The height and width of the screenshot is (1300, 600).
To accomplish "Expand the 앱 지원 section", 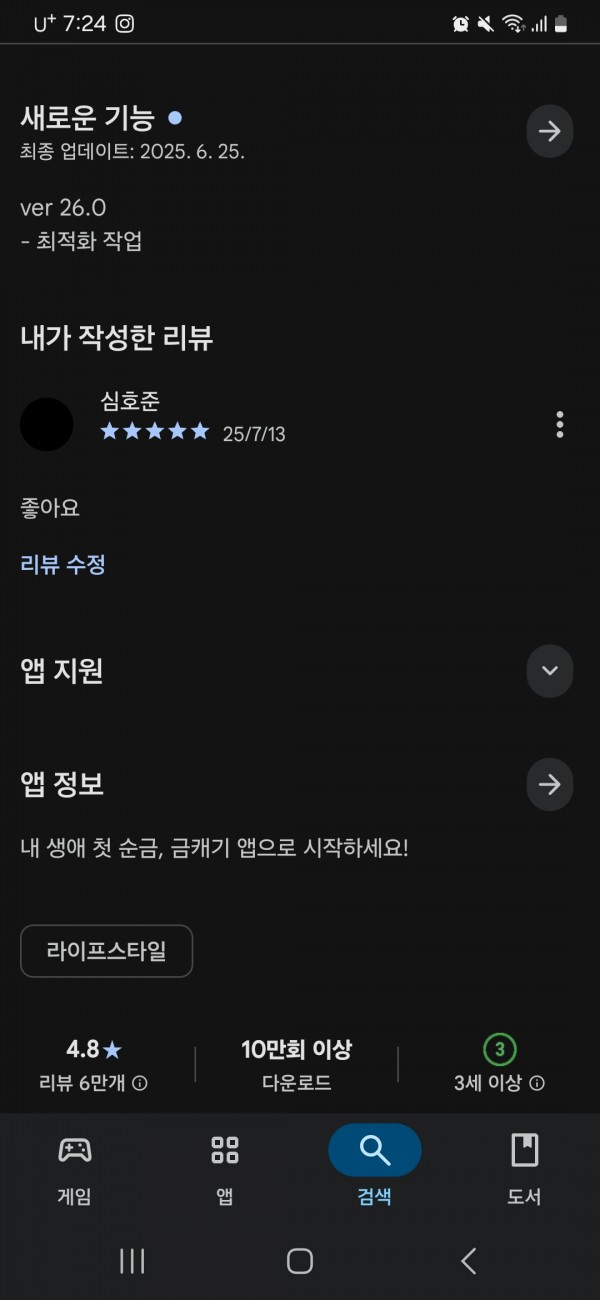I will click(x=550, y=670).
